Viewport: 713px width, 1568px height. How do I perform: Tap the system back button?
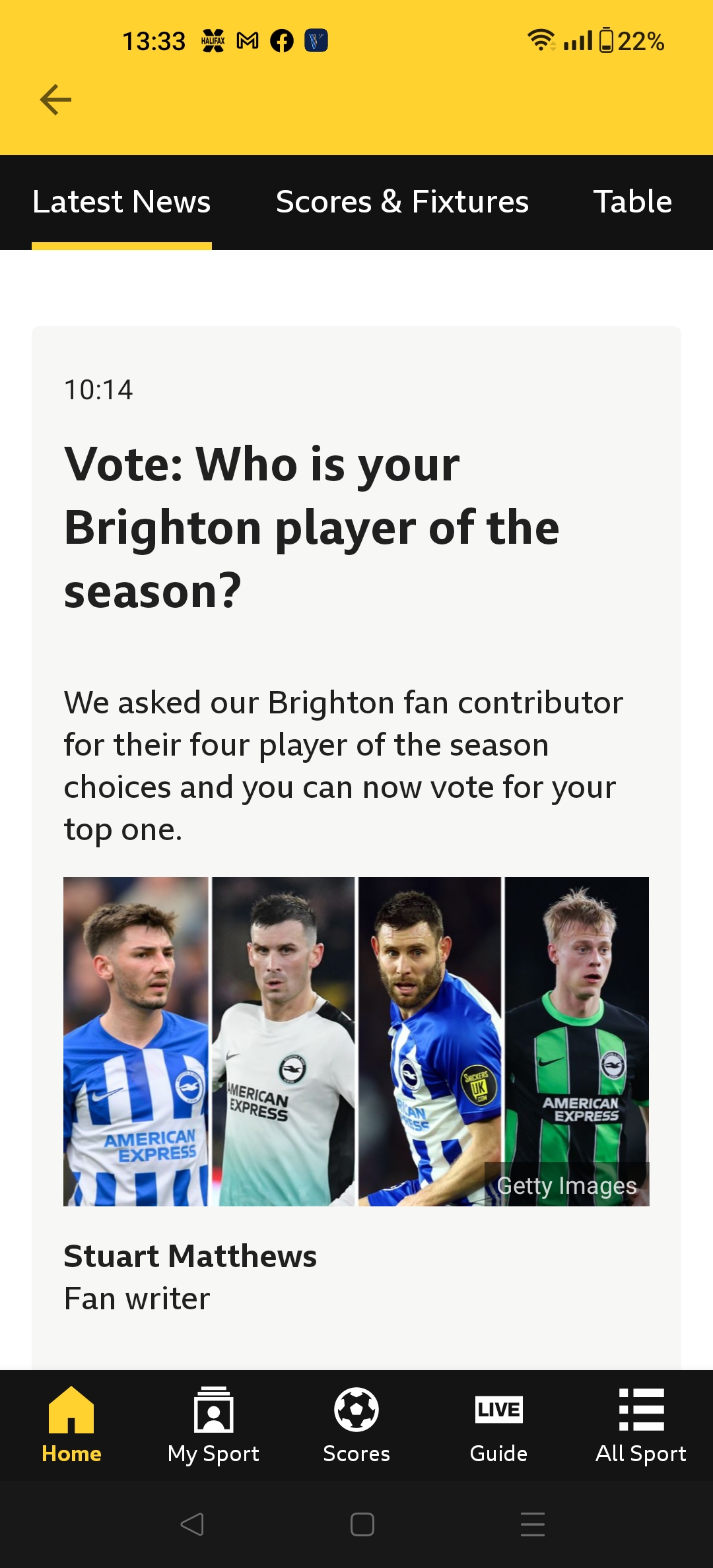192,1524
